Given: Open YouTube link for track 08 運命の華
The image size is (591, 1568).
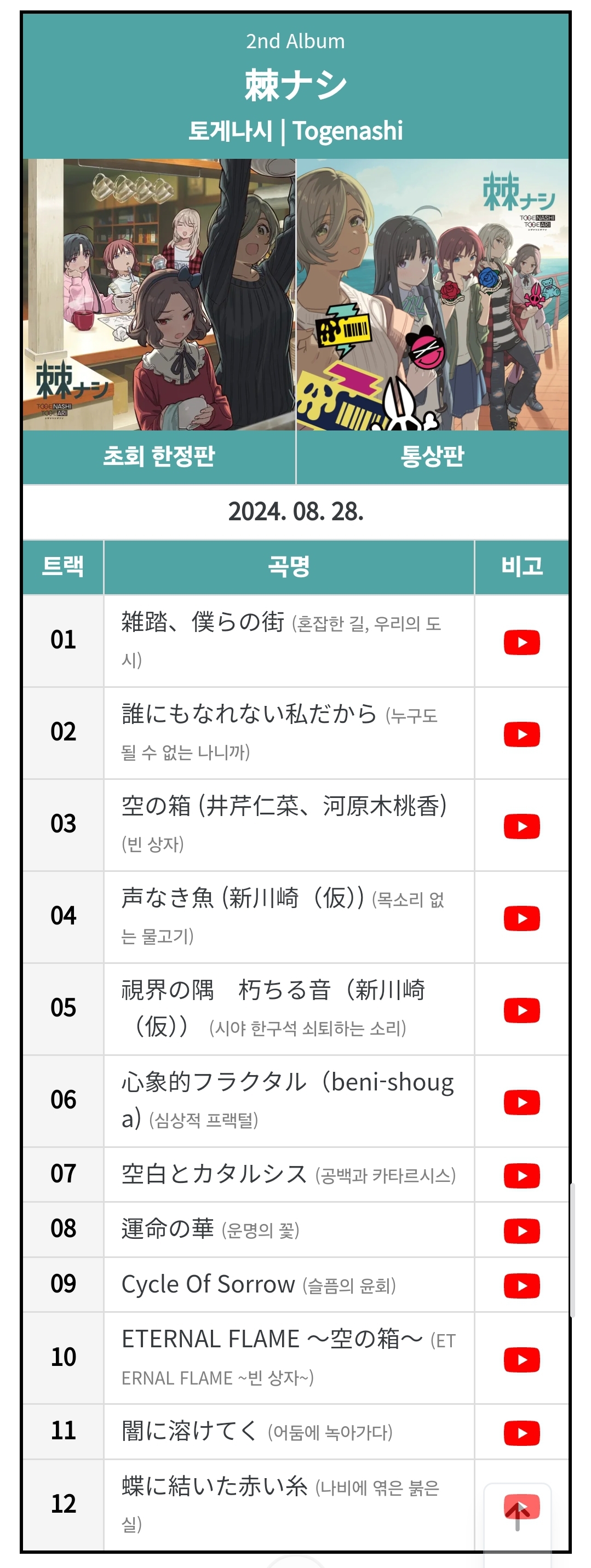Looking at the screenshot, I should [521, 1230].
